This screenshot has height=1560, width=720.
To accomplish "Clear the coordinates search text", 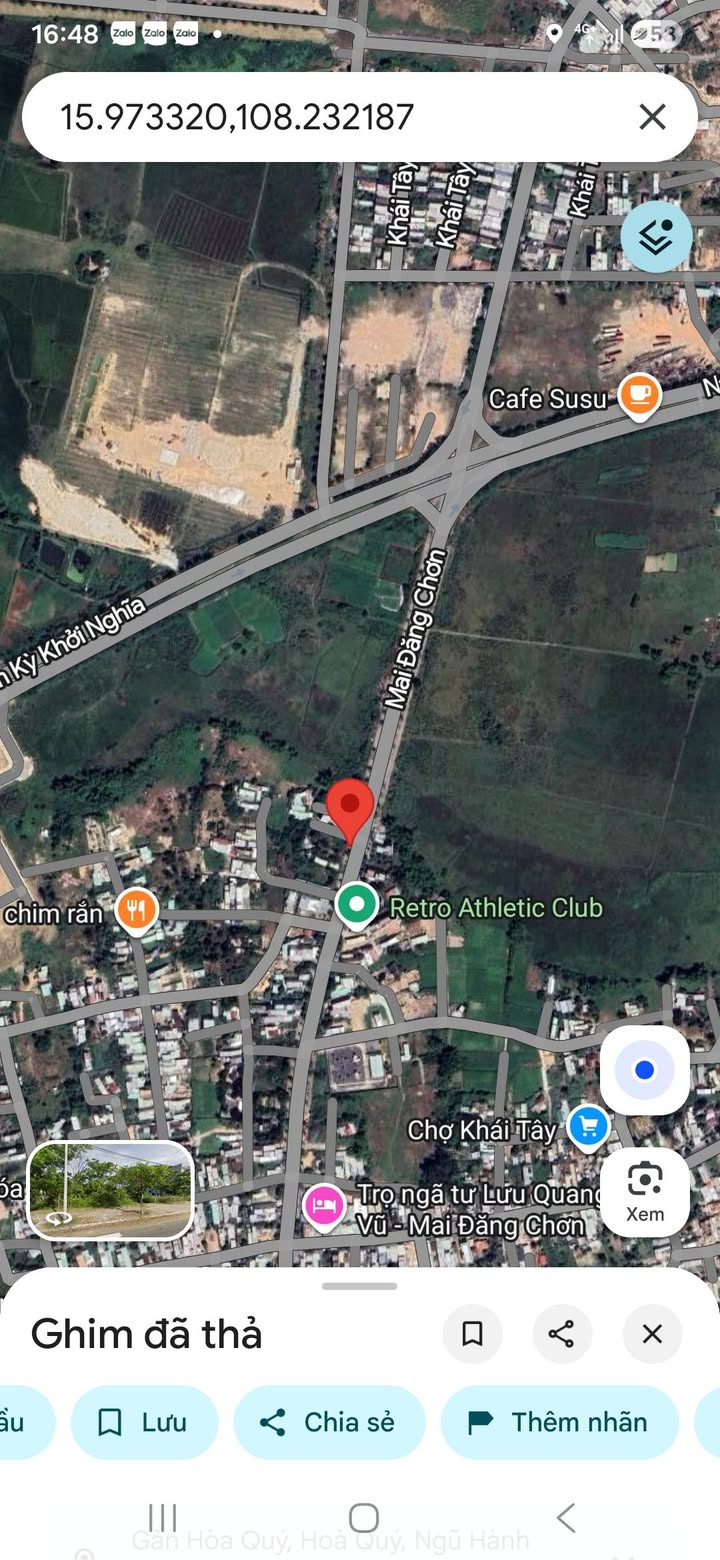I will [x=652, y=117].
